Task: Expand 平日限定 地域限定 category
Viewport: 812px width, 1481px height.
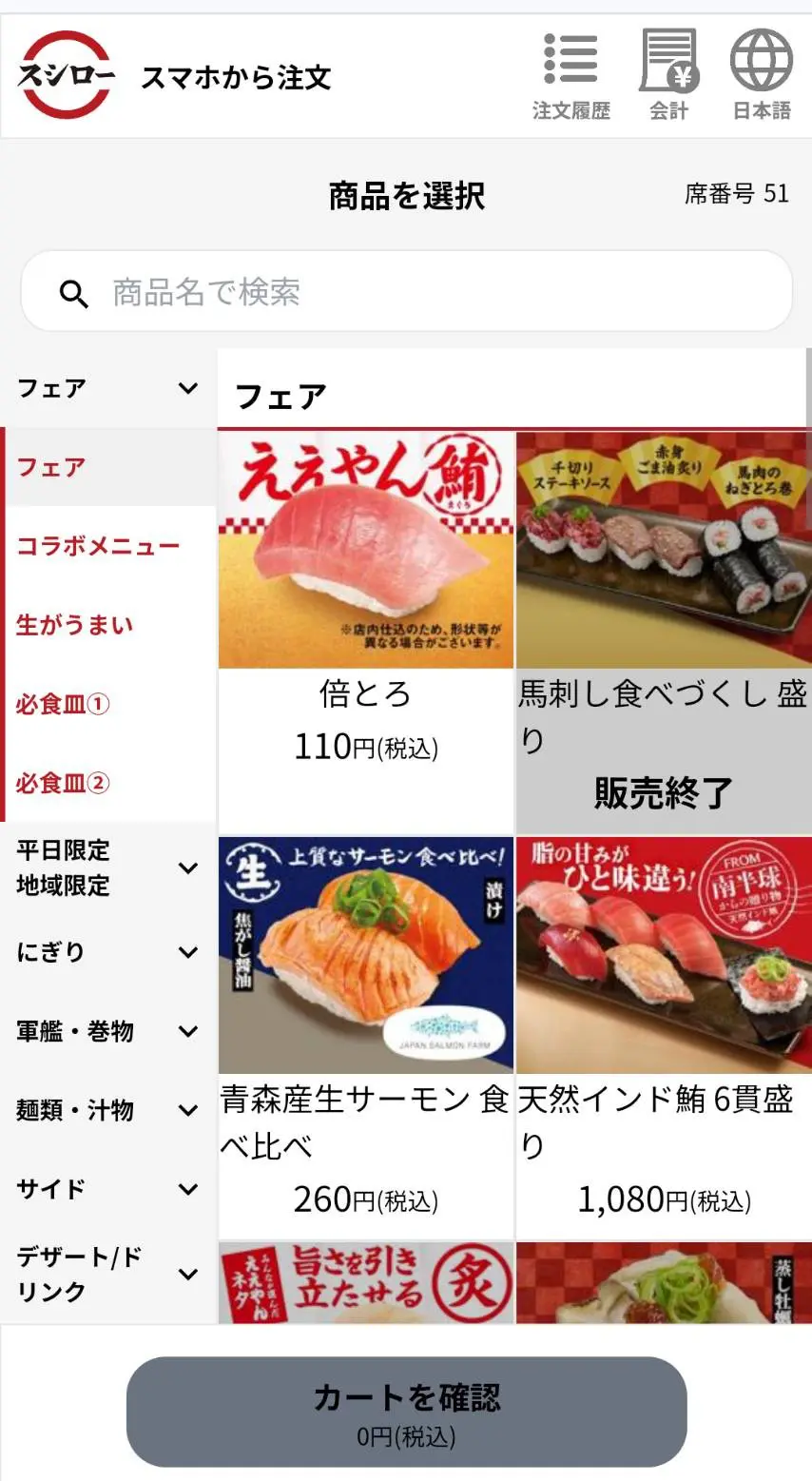Action: pyautogui.click(x=108, y=867)
